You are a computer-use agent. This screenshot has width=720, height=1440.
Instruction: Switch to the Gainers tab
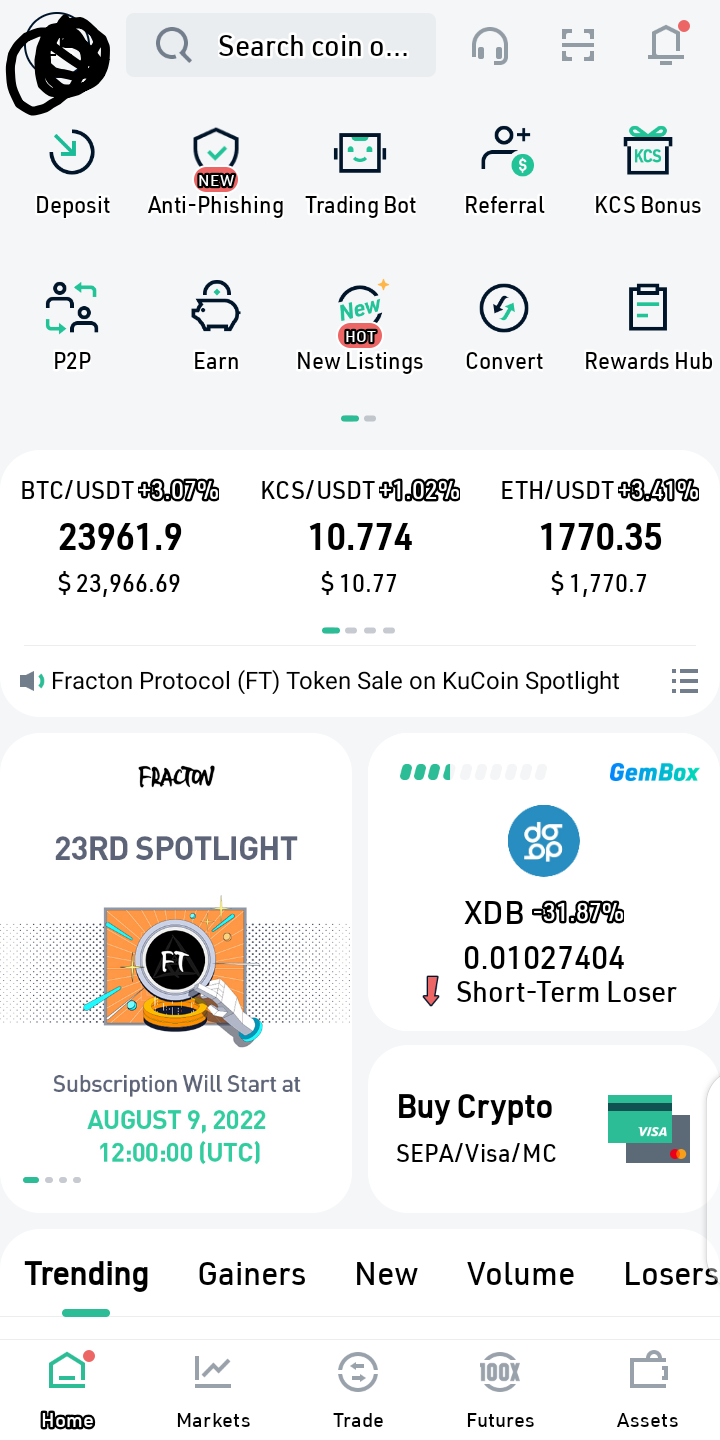pos(252,1274)
